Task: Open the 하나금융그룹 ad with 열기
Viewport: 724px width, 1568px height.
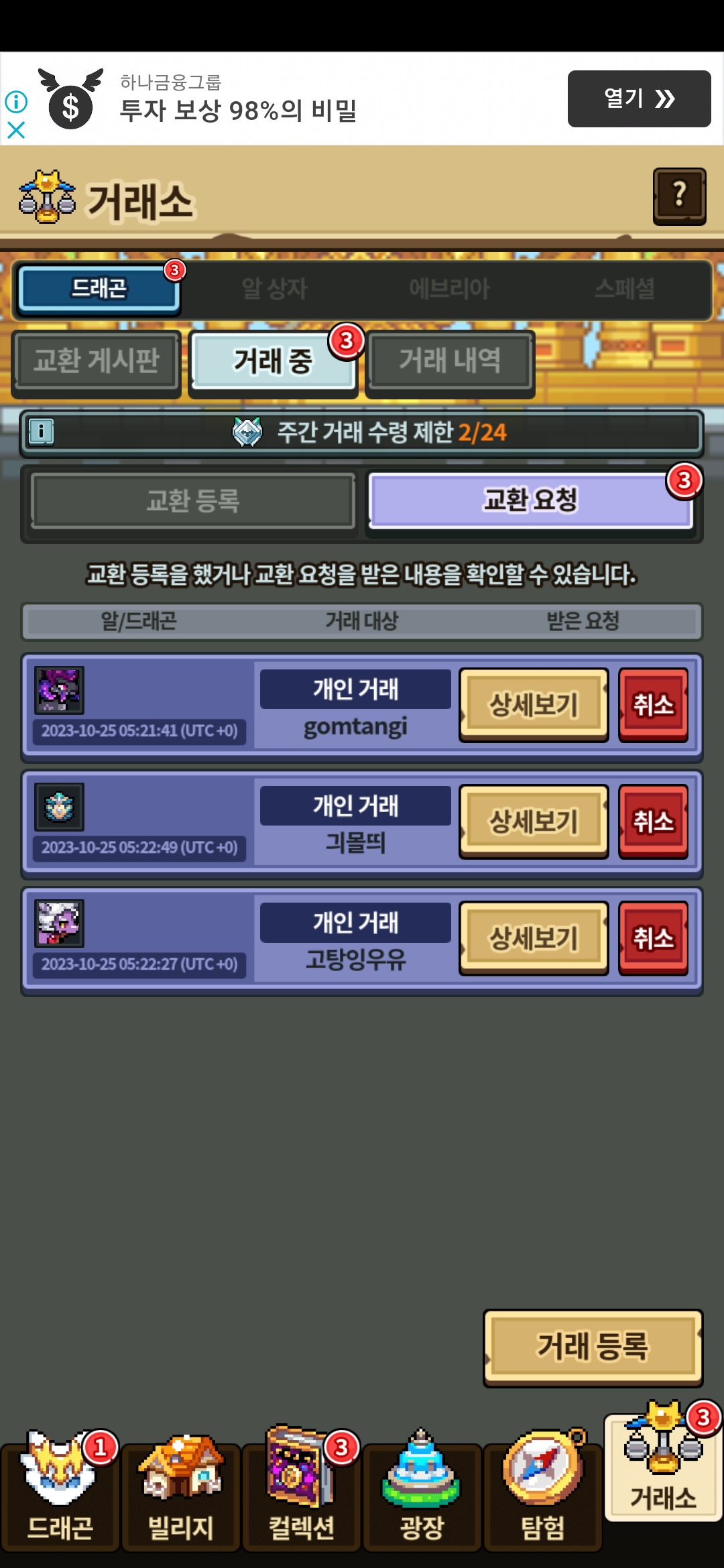Action: coord(639,99)
